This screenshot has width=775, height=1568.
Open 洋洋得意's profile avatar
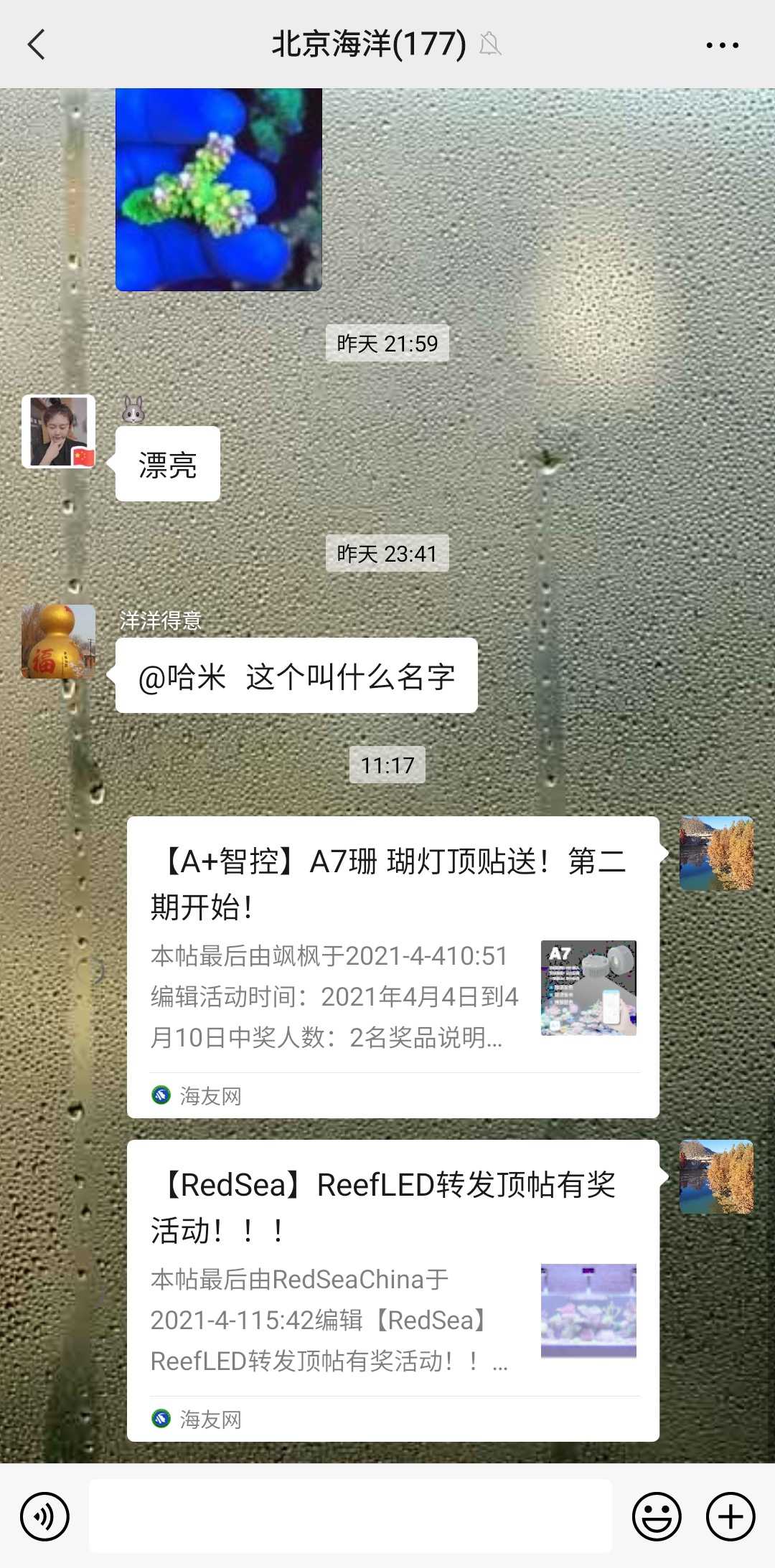point(59,641)
